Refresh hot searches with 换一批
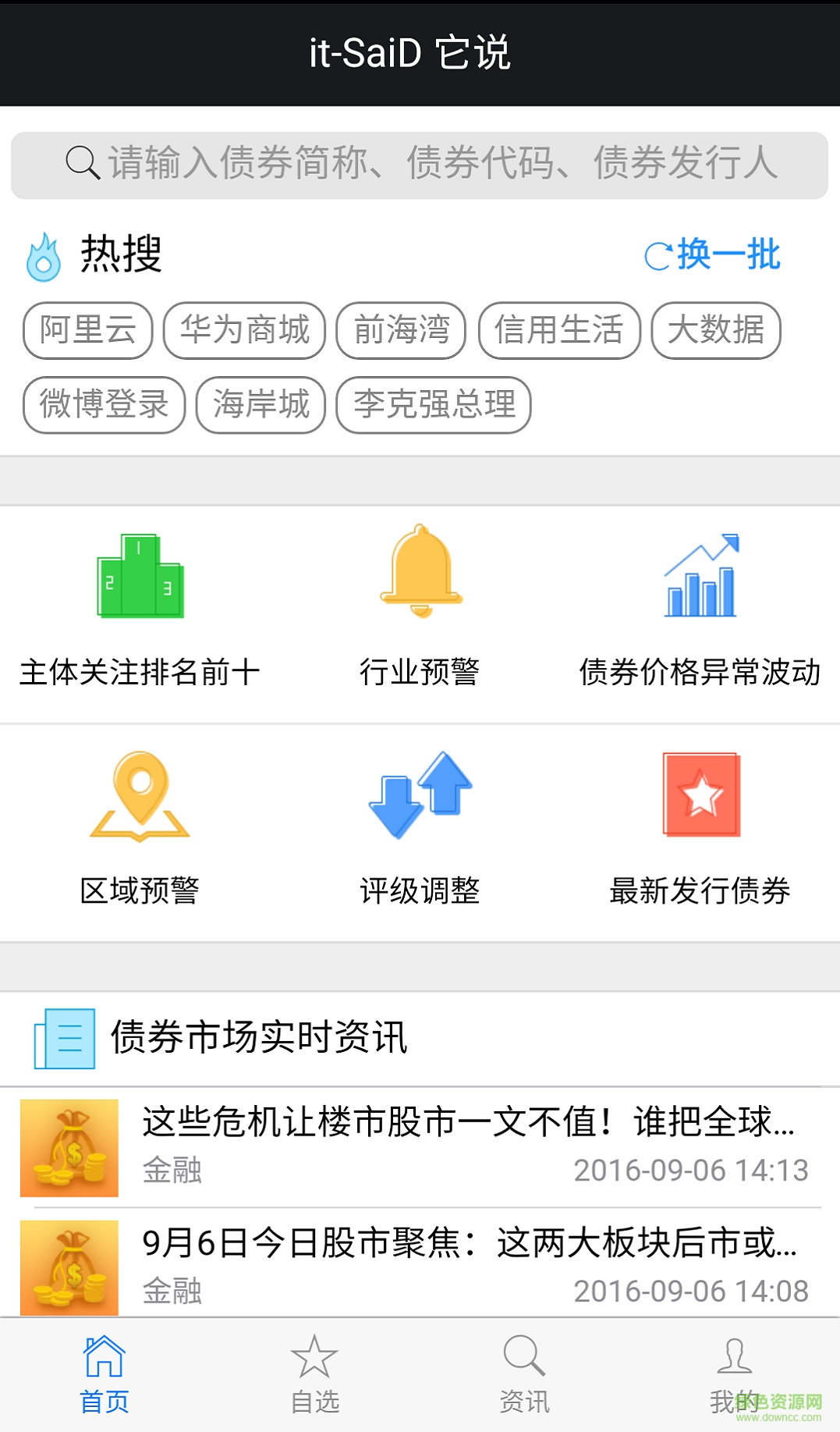840x1432 pixels. click(x=714, y=255)
